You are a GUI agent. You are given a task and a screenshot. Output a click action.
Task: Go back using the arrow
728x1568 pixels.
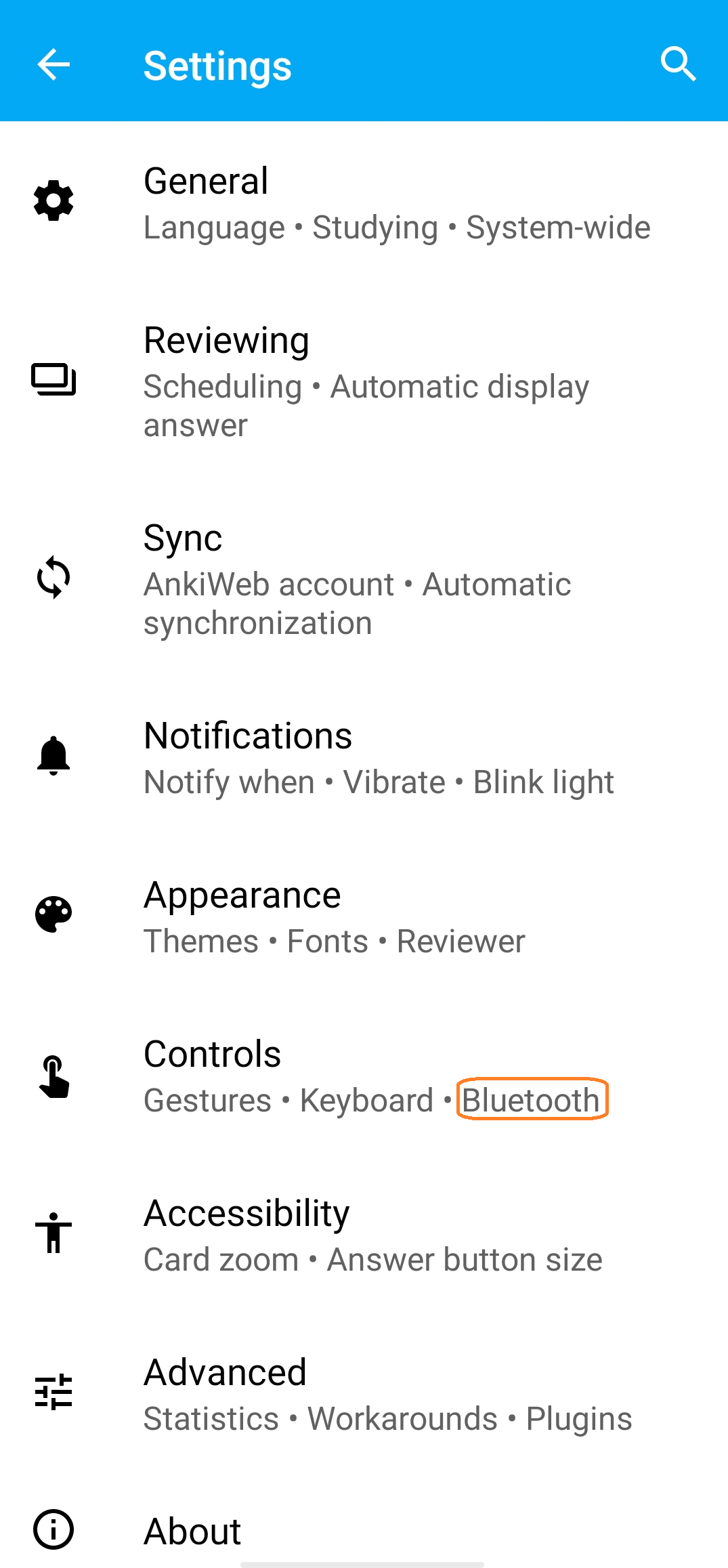pyautogui.click(x=53, y=63)
